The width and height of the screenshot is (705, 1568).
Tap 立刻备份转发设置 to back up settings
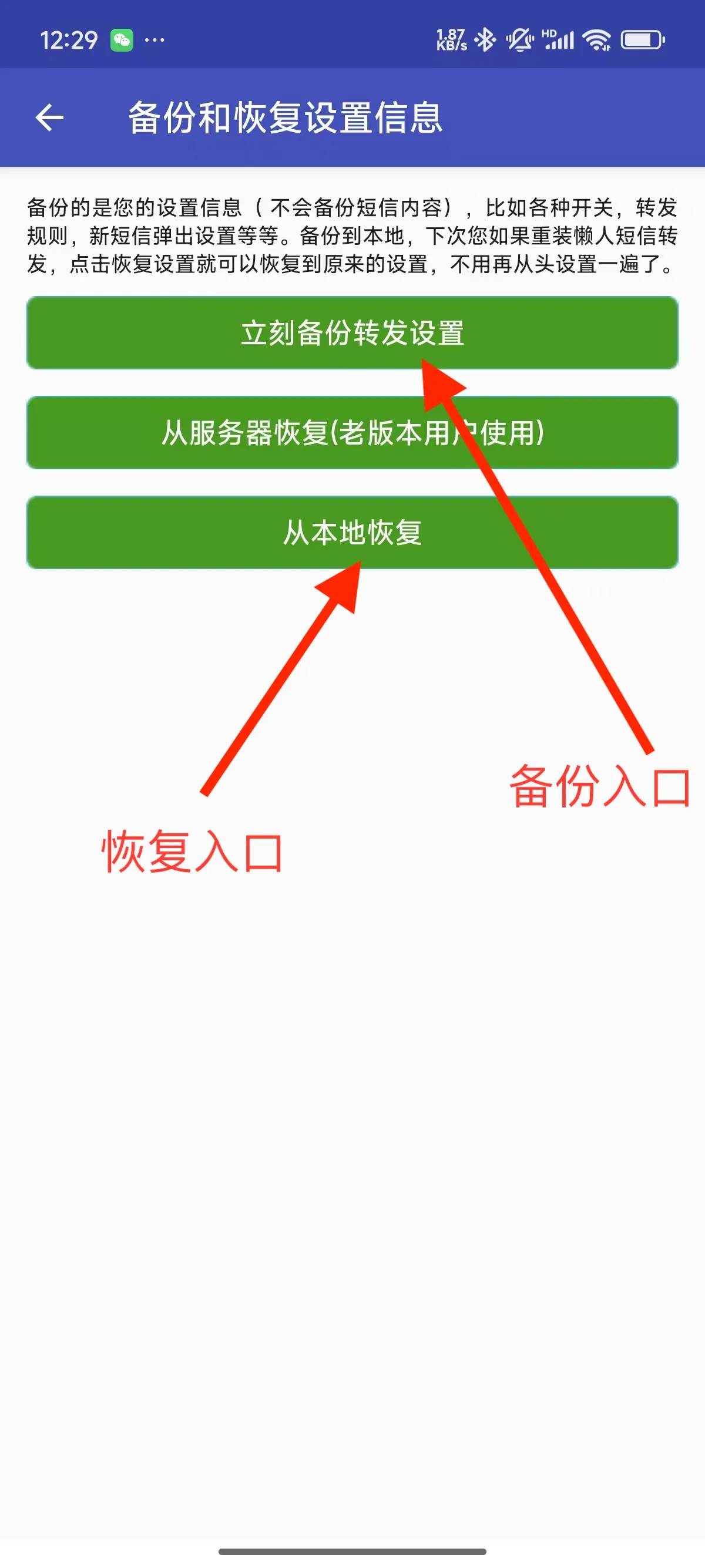tap(352, 333)
